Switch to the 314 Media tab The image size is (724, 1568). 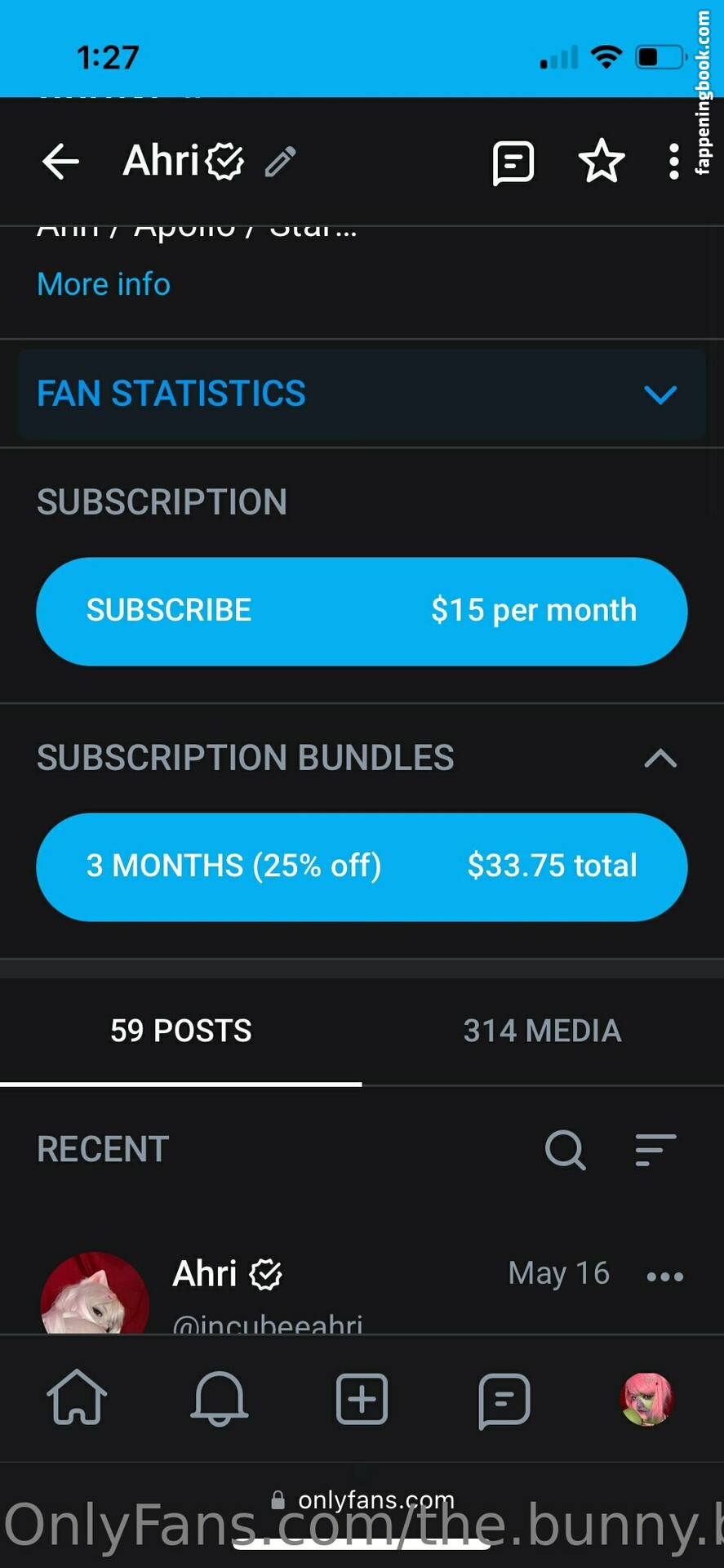(542, 1031)
